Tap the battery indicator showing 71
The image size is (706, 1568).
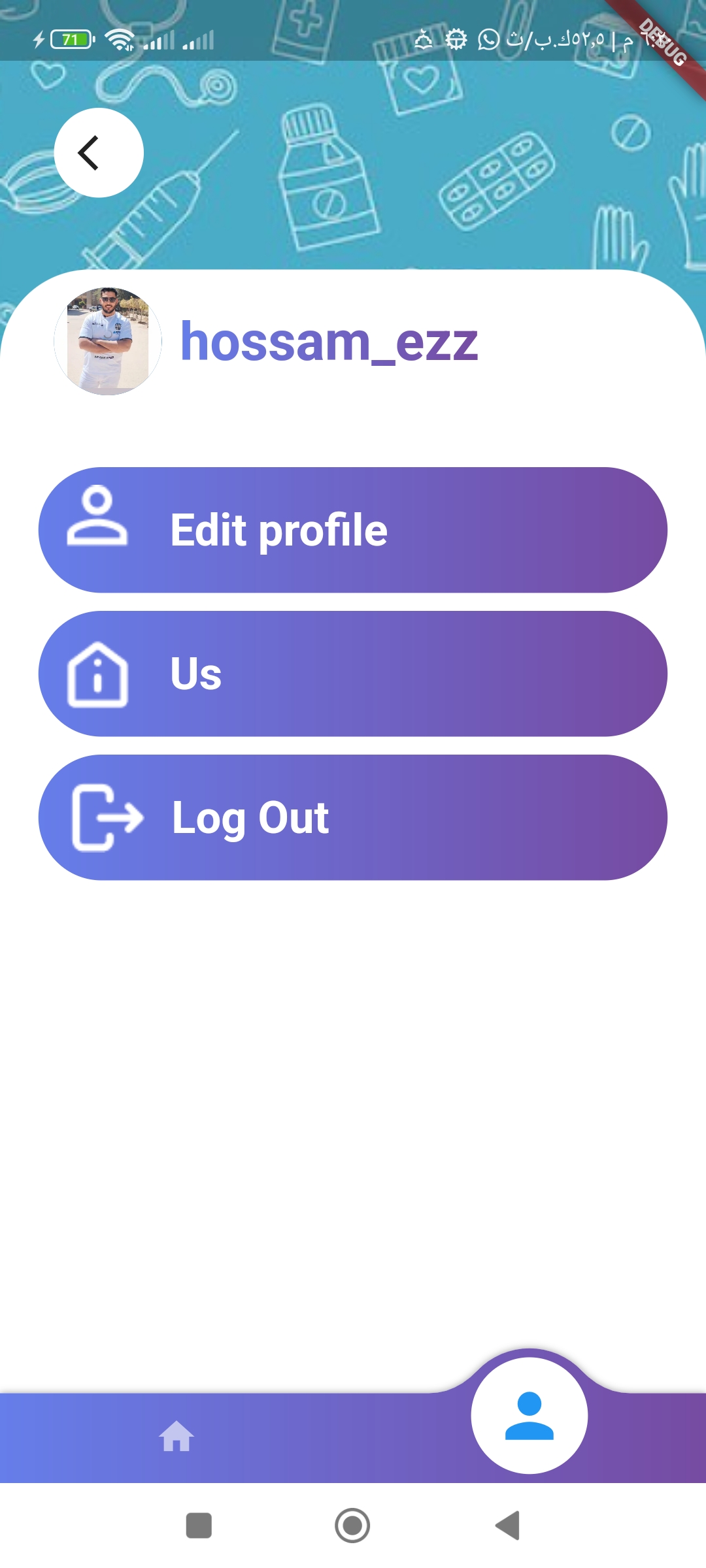click(x=70, y=39)
